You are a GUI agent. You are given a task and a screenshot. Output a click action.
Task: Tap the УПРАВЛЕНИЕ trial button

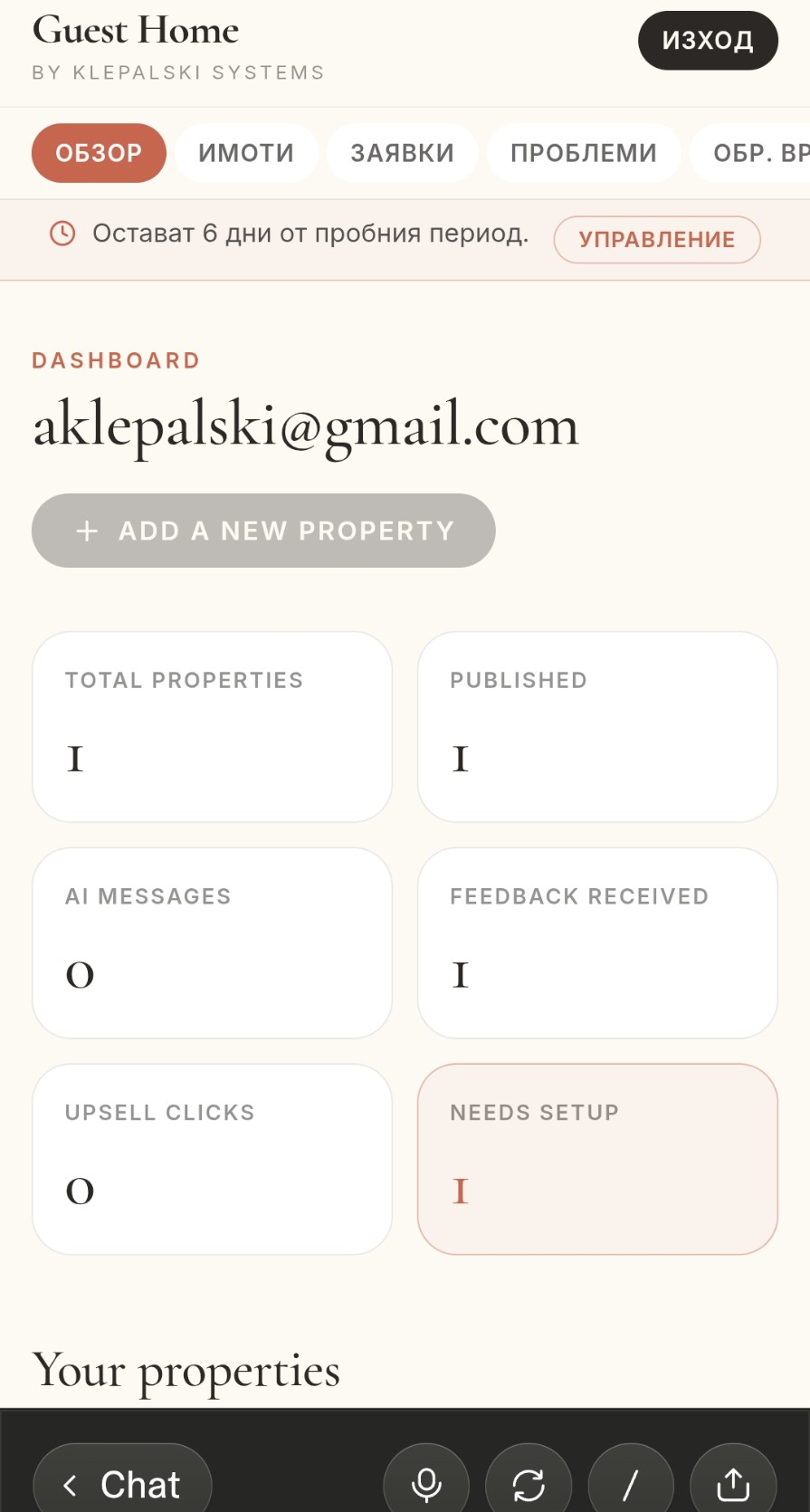(x=657, y=240)
